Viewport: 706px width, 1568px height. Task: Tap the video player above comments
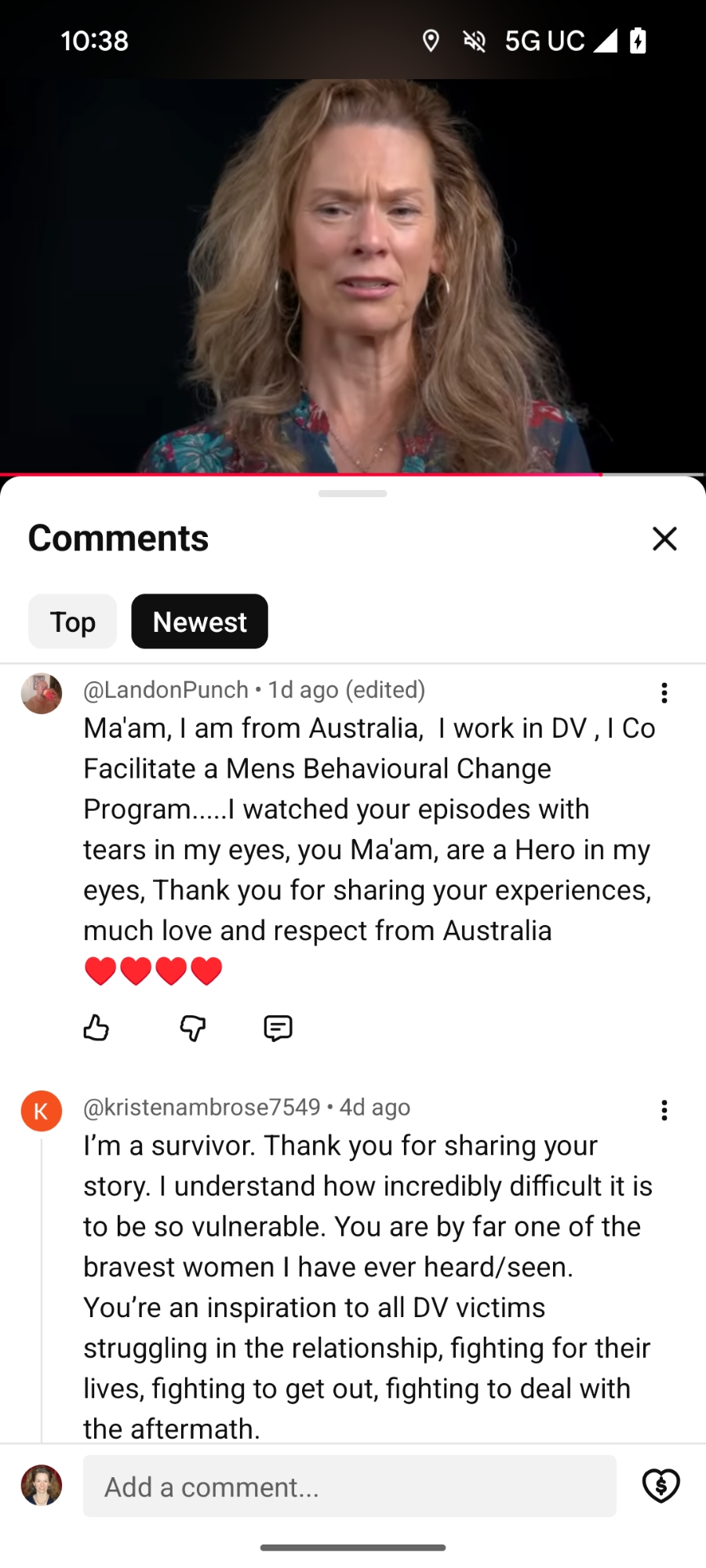[353, 274]
